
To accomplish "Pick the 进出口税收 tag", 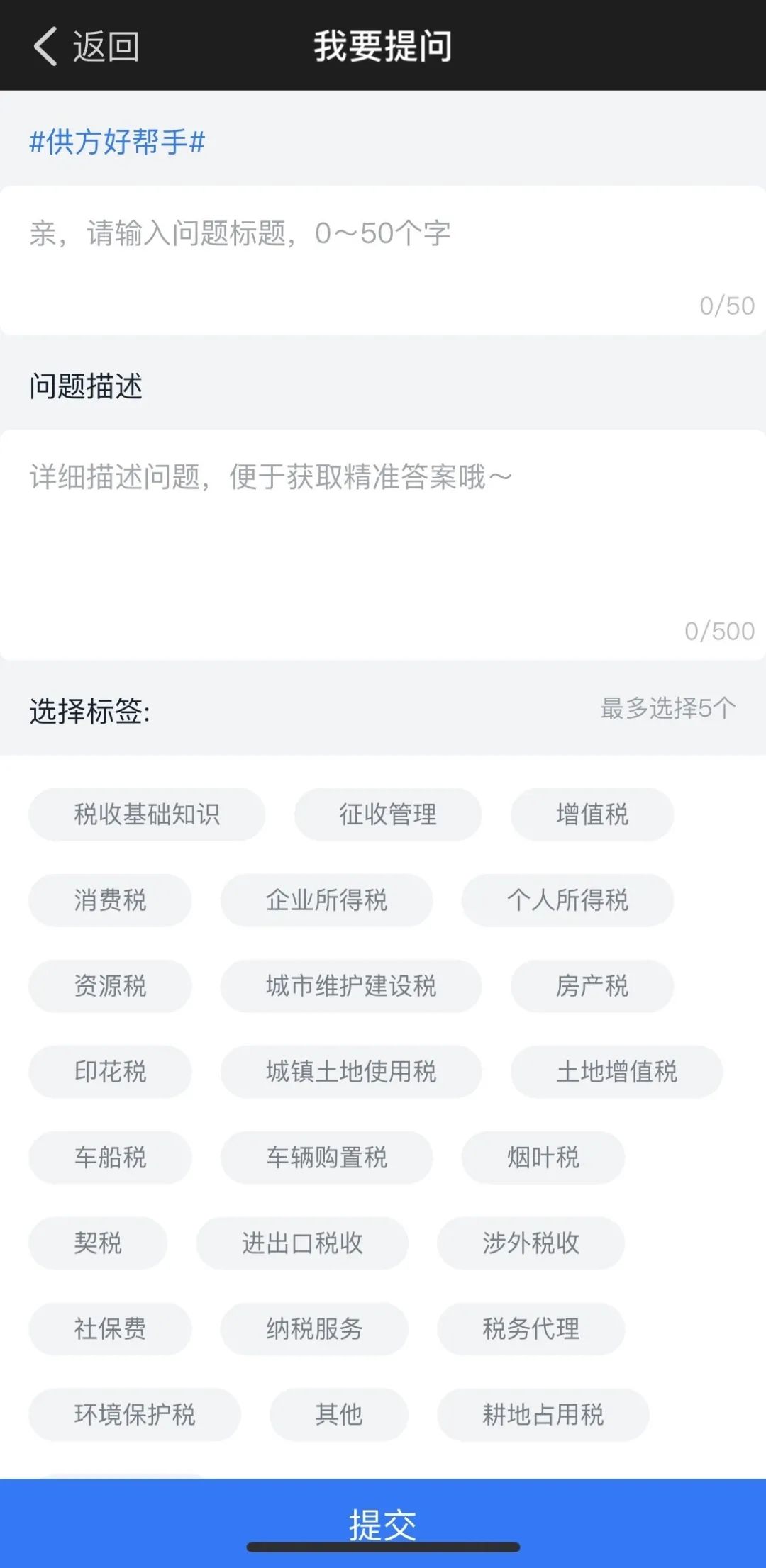I will (302, 1243).
